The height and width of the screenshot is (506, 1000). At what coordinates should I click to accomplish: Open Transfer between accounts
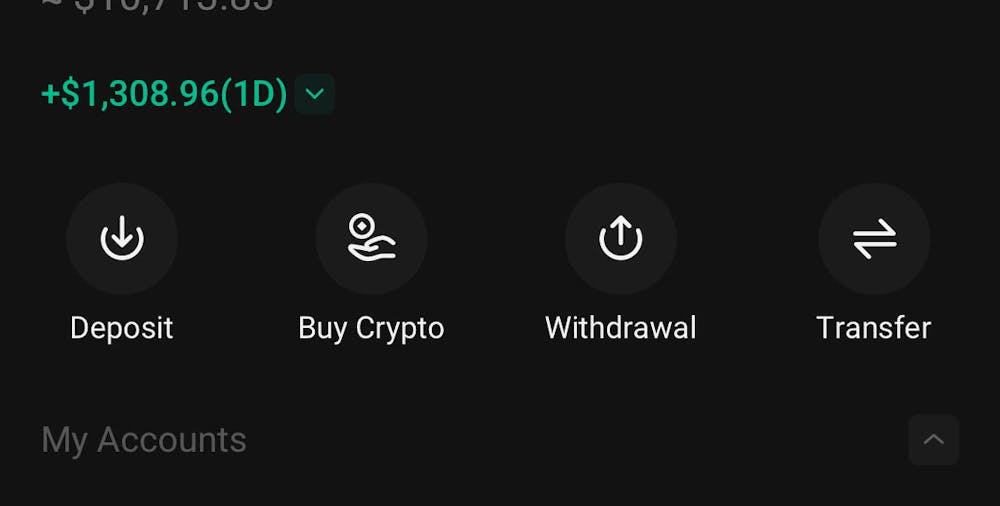click(x=874, y=240)
